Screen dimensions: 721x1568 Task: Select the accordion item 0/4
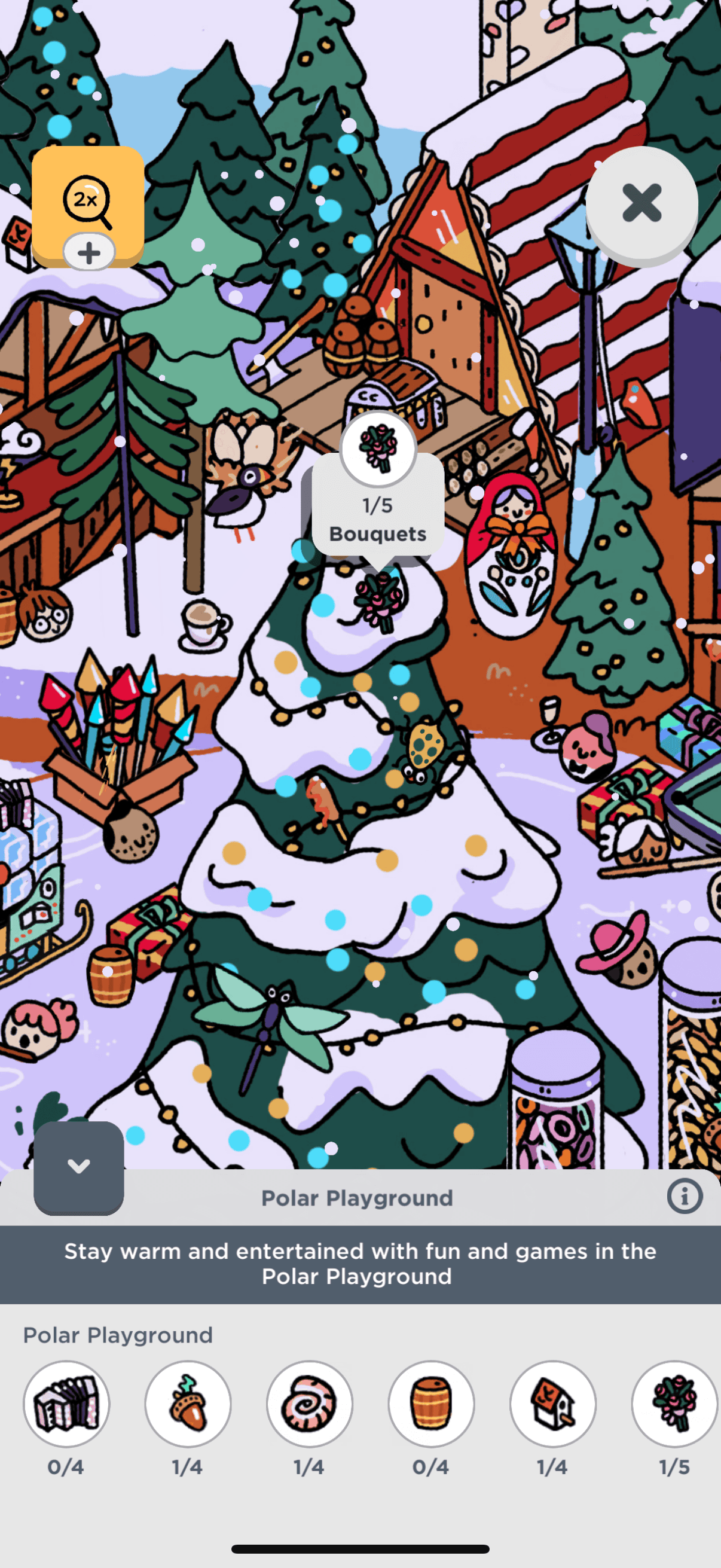(x=66, y=1403)
